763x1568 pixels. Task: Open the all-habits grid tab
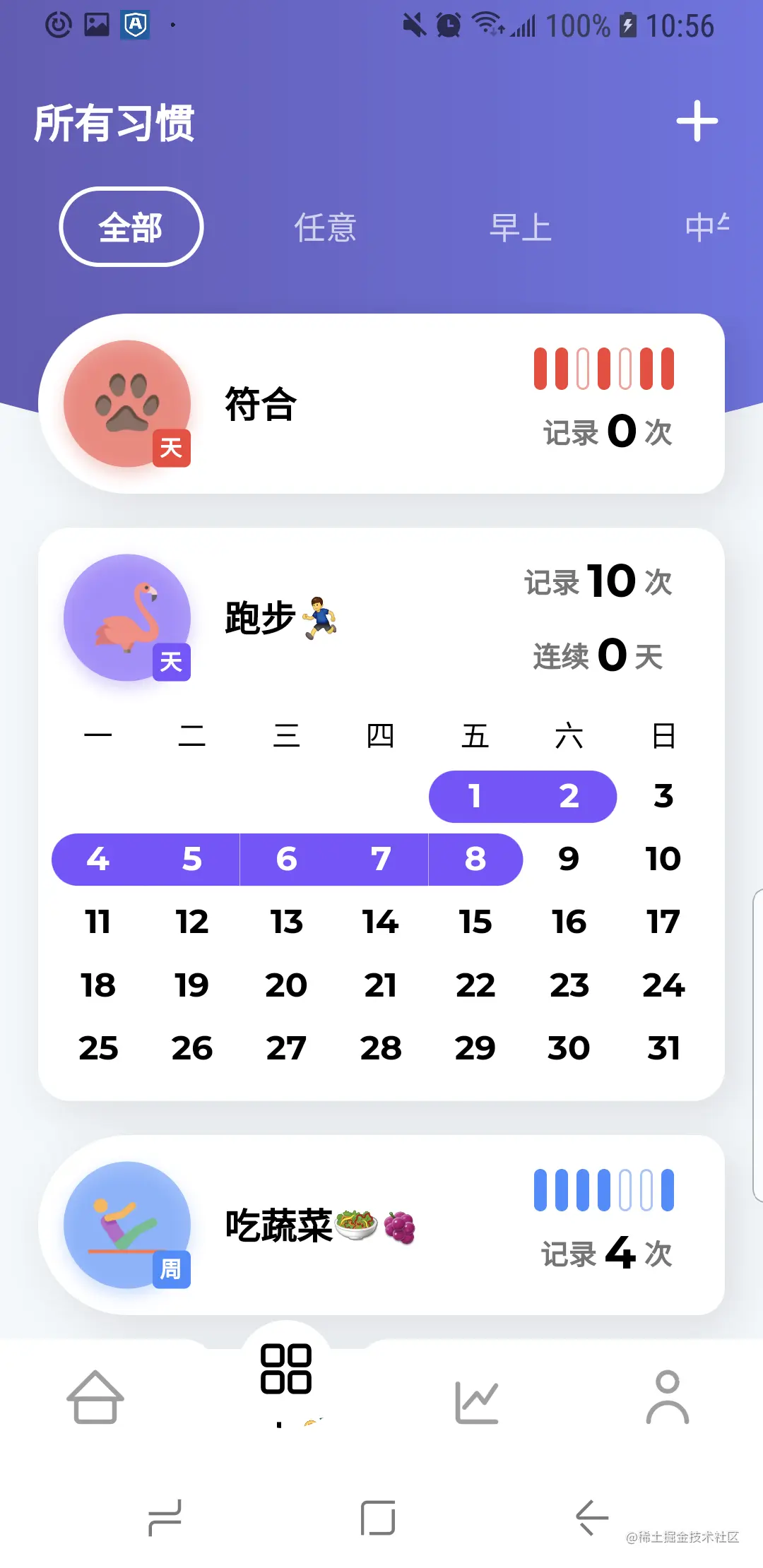pyautogui.click(x=286, y=1370)
